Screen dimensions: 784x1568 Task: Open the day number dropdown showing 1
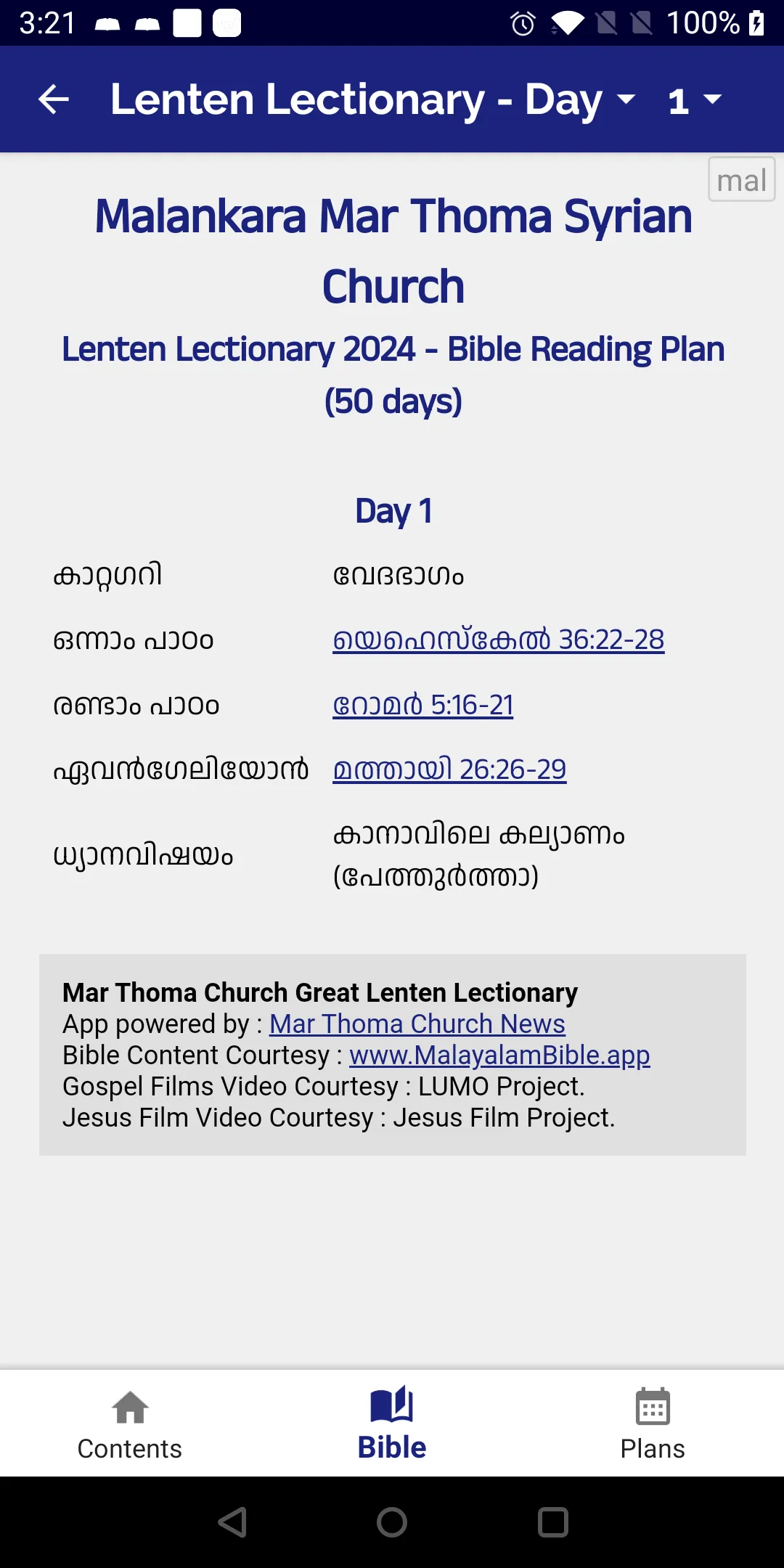pos(690,100)
